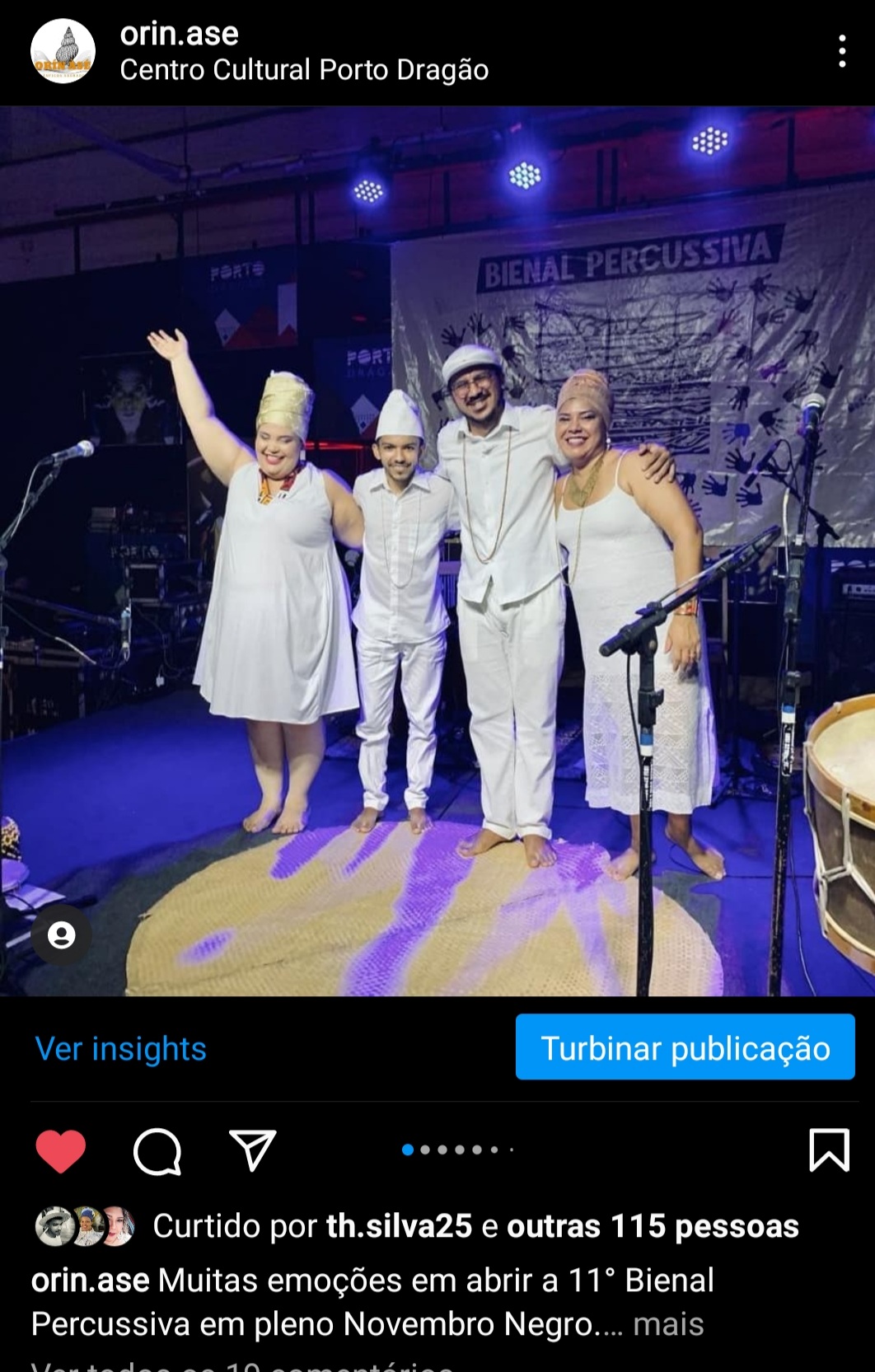
Task: Open the comments on this post
Action: click(157, 1150)
